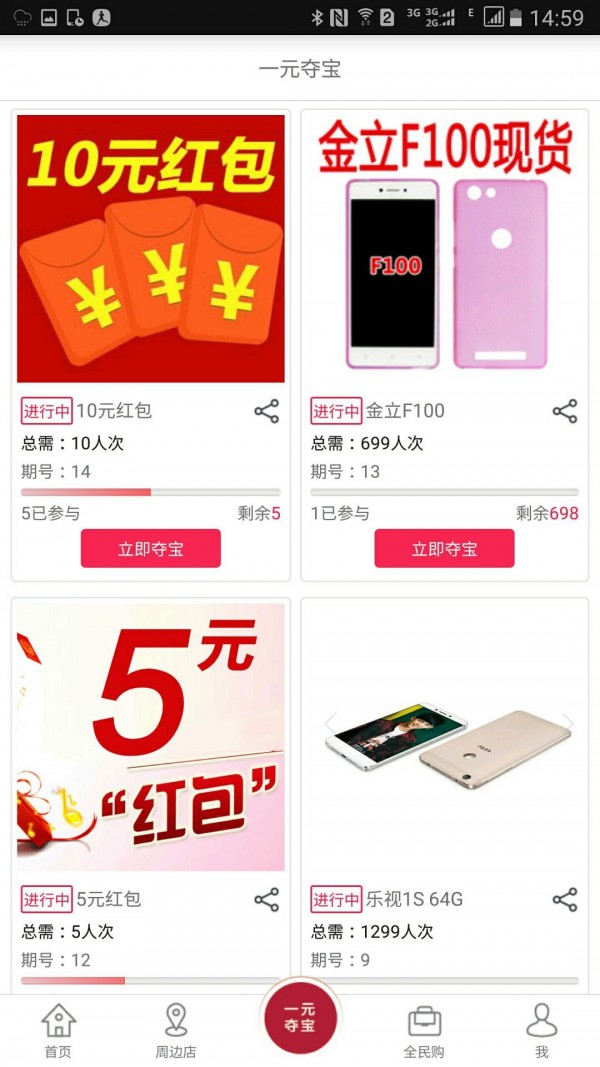Share the 5元红包 item
Screen dimensions: 600x1067
point(266,899)
